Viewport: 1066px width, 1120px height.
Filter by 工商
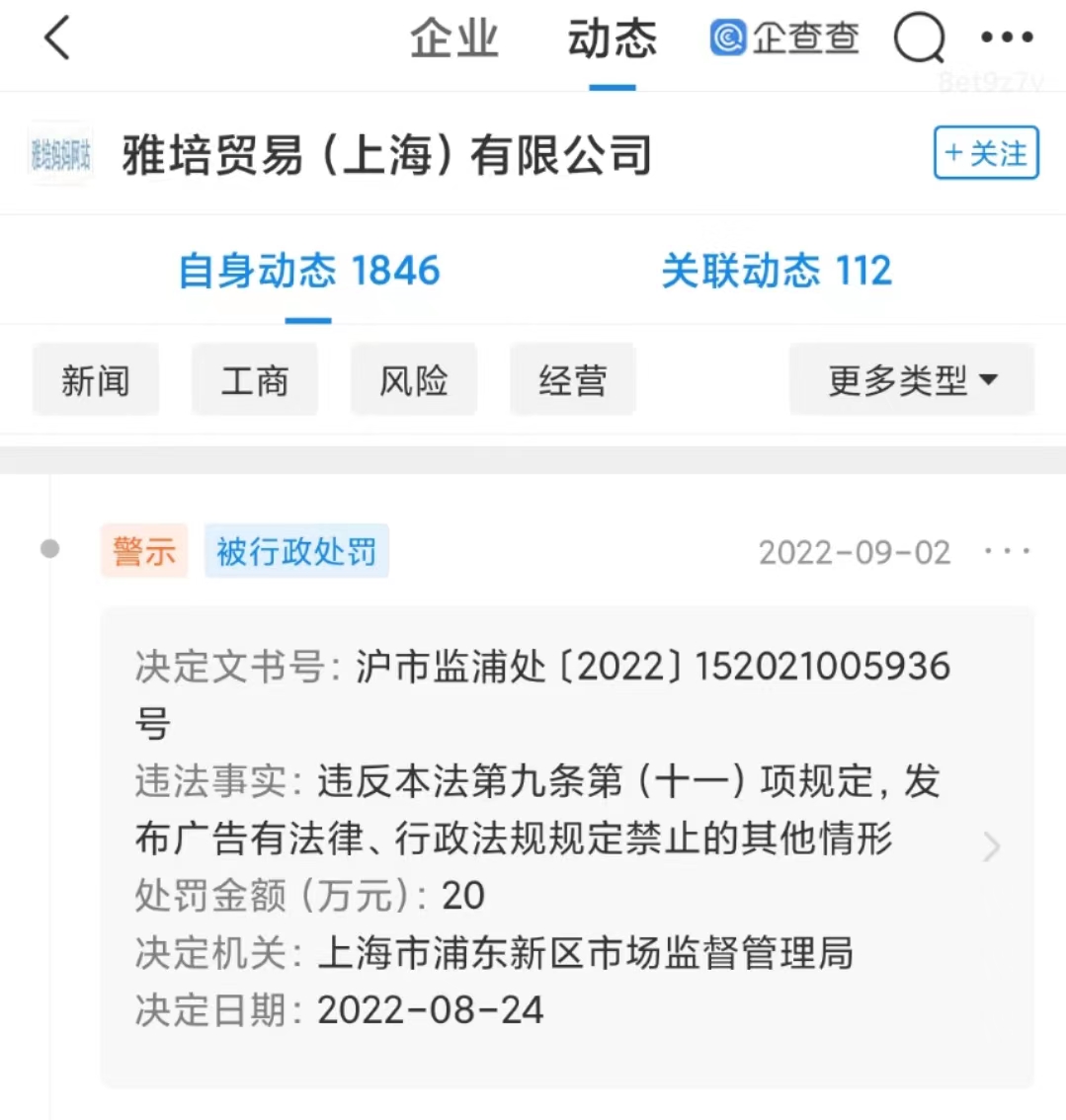coord(255,380)
